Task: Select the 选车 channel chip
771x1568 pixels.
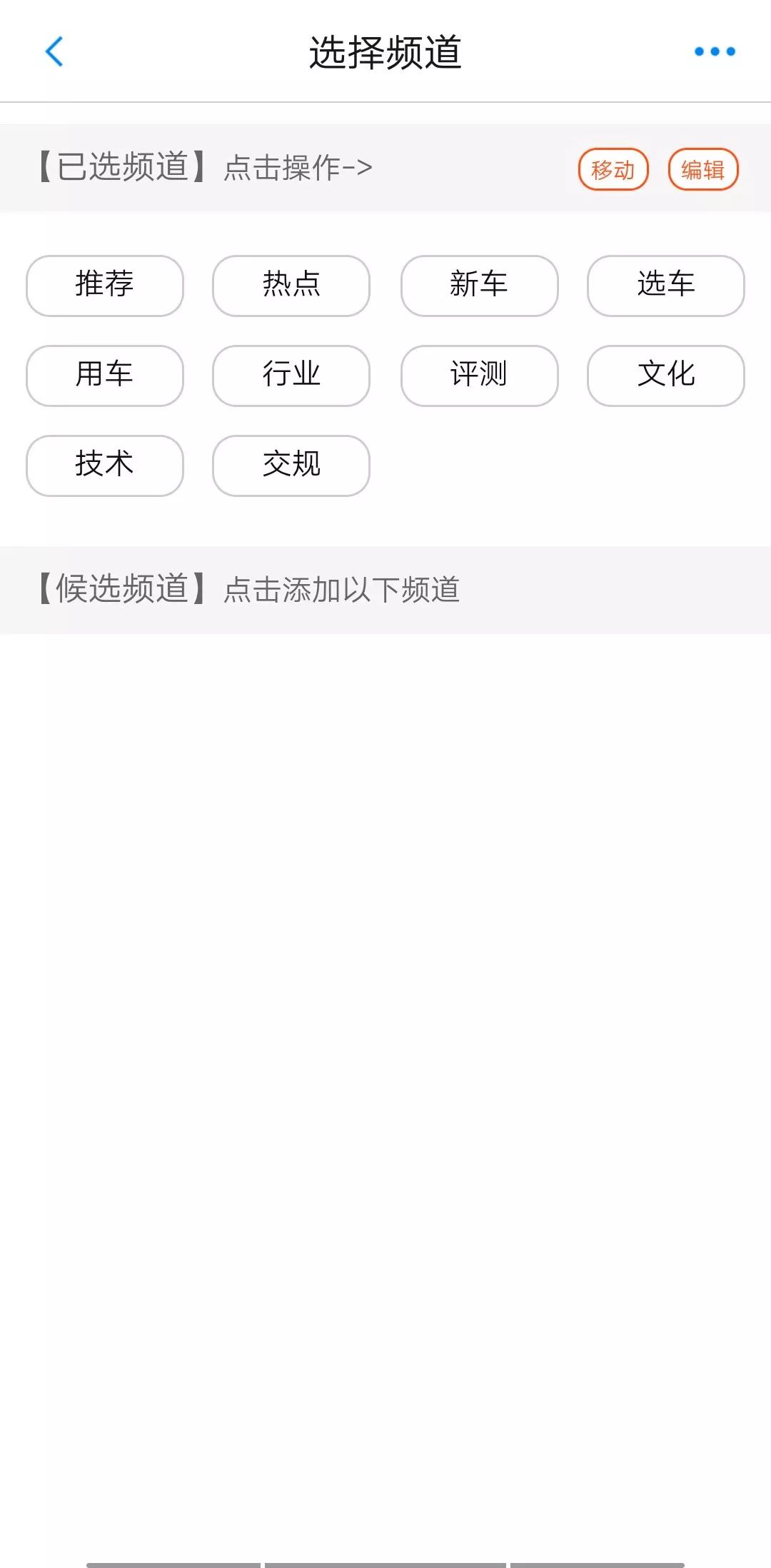Action: tap(665, 285)
